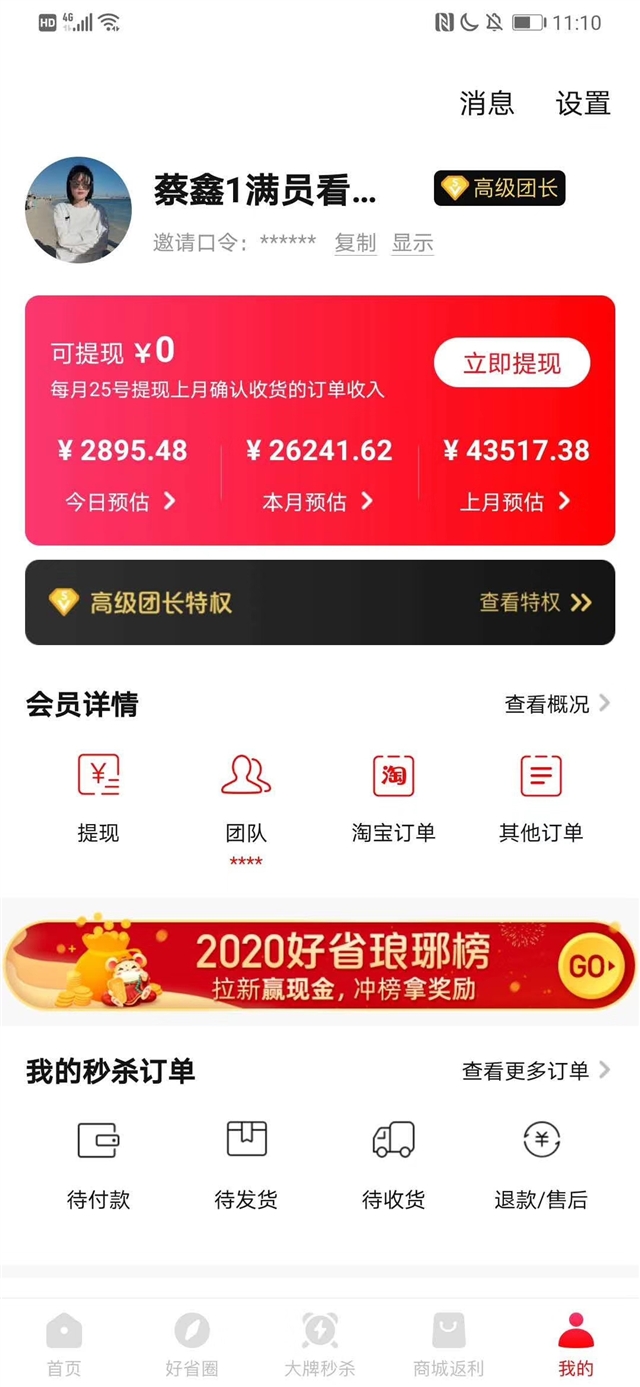Open 查看特权 for 高级团长特权
Viewport: 640px width, 1387px height.
(x=535, y=602)
